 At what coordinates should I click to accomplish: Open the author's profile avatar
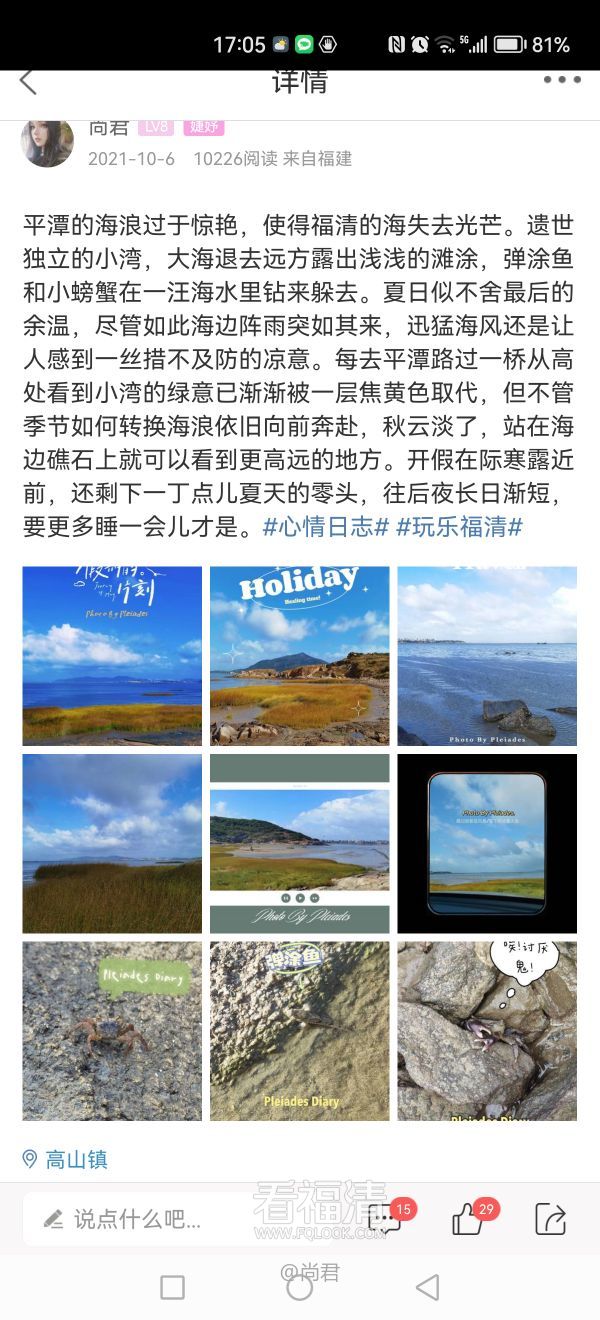47,142
